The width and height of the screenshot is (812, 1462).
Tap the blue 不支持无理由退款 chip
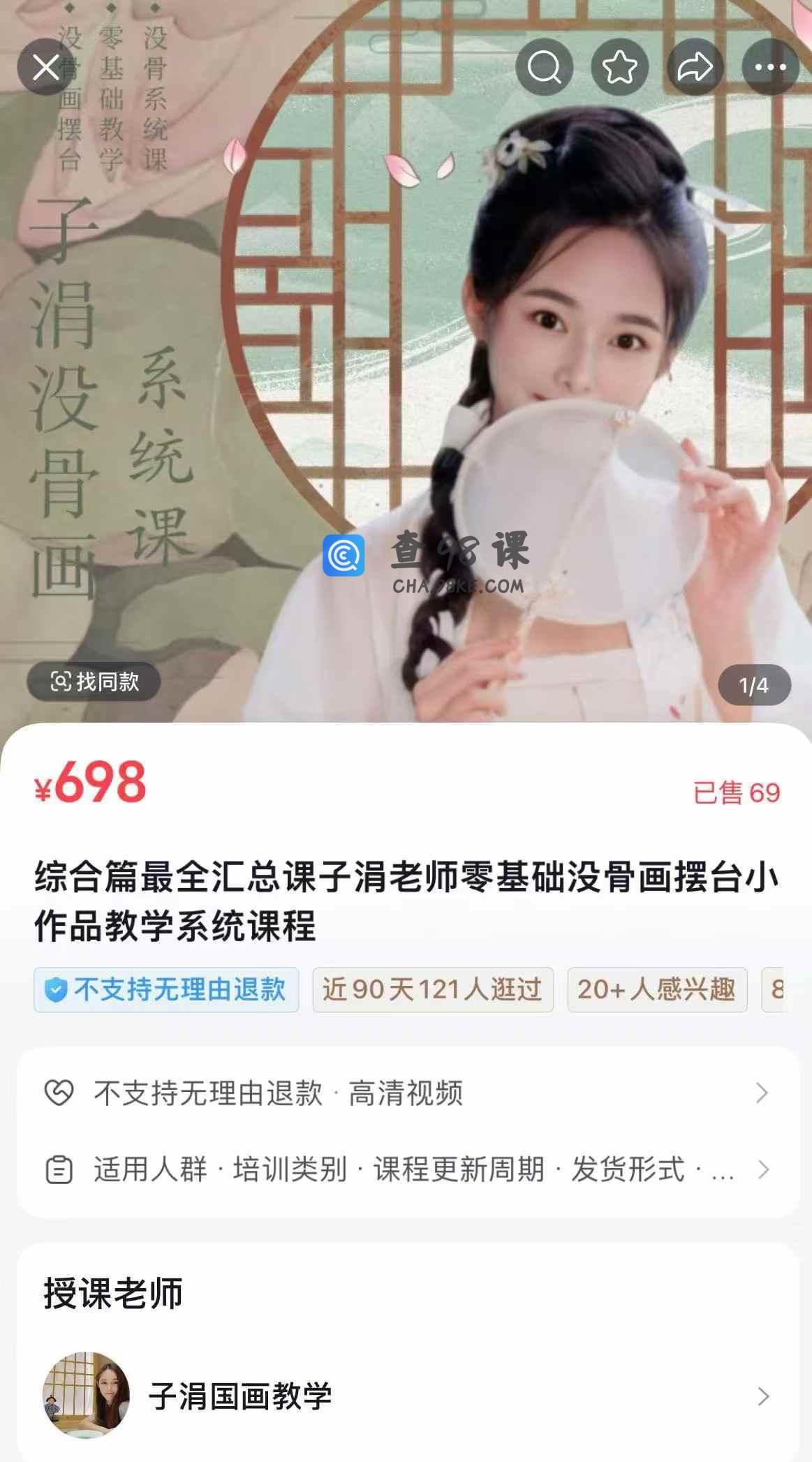166,989
